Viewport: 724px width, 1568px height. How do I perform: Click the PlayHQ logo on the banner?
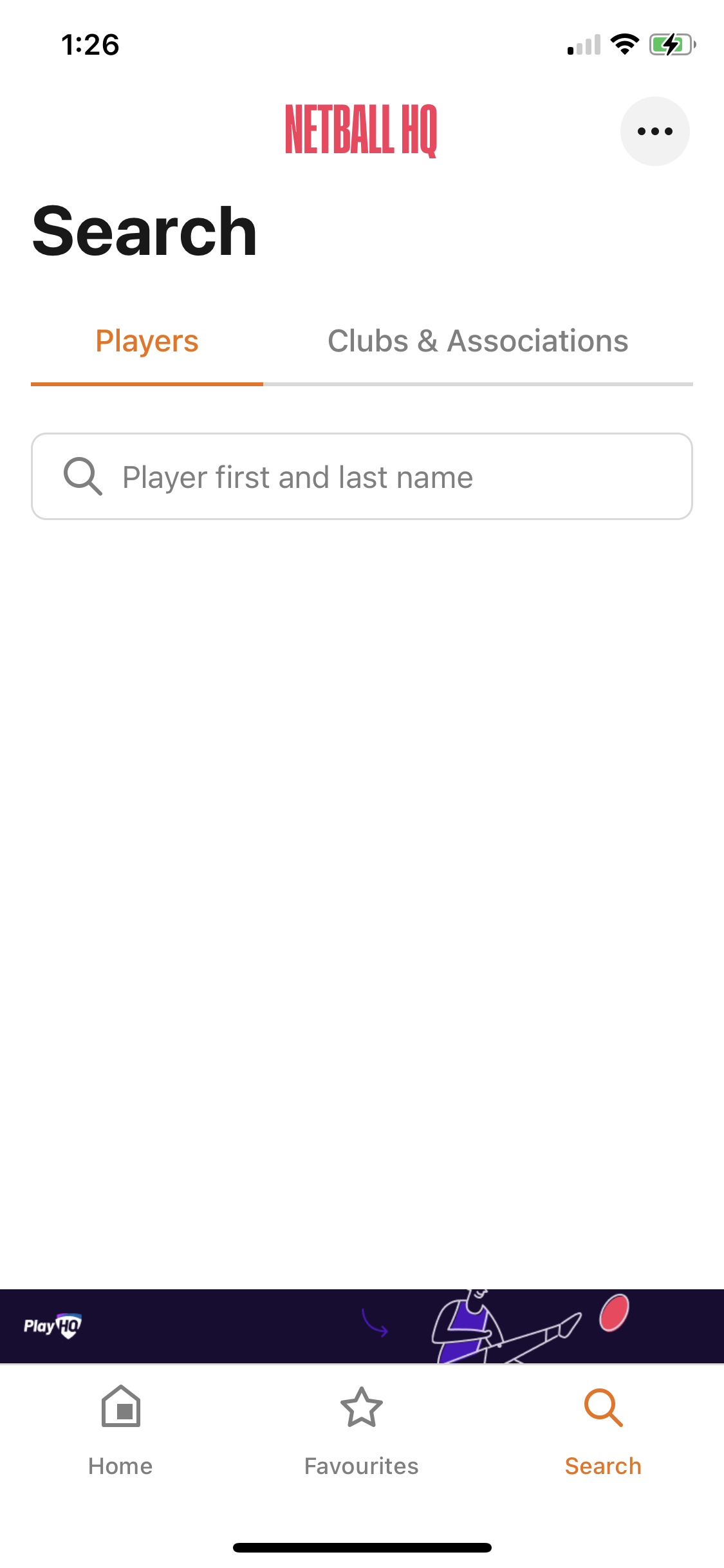tap(53, 1326)
